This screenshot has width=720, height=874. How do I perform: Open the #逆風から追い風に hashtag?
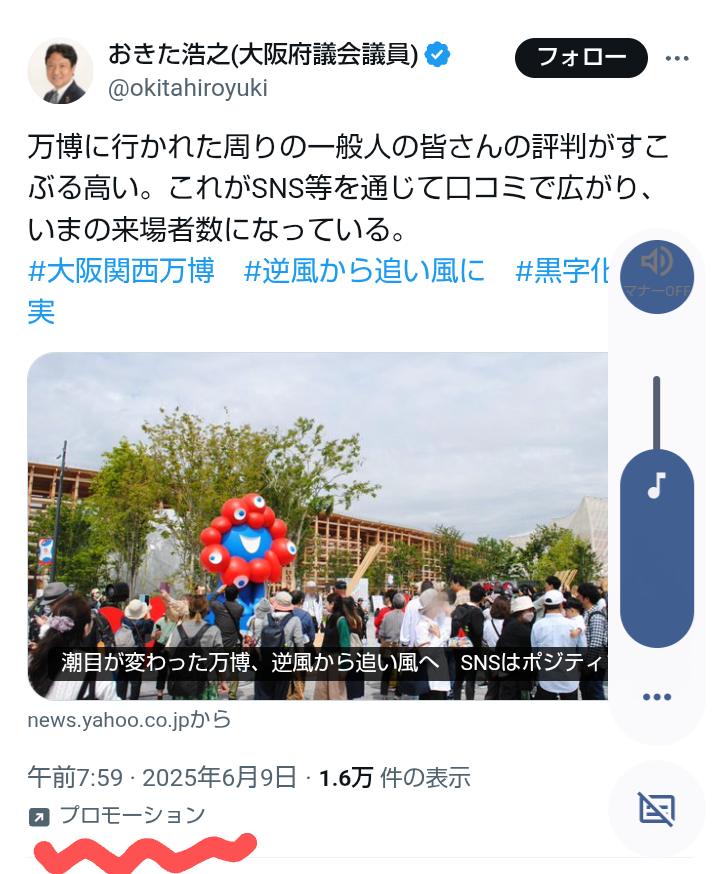tap(364, 271)
